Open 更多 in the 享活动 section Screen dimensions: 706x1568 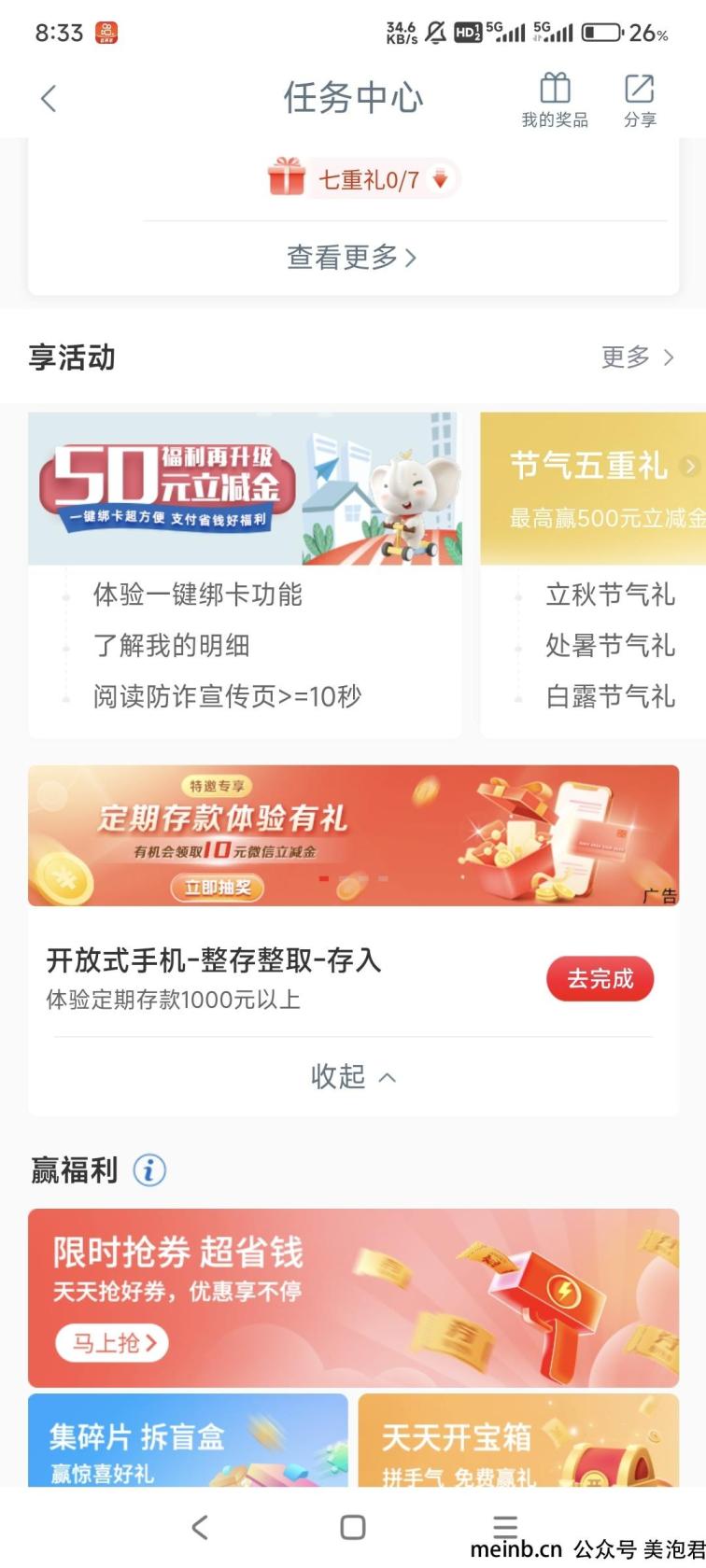[x=637, y=357]
